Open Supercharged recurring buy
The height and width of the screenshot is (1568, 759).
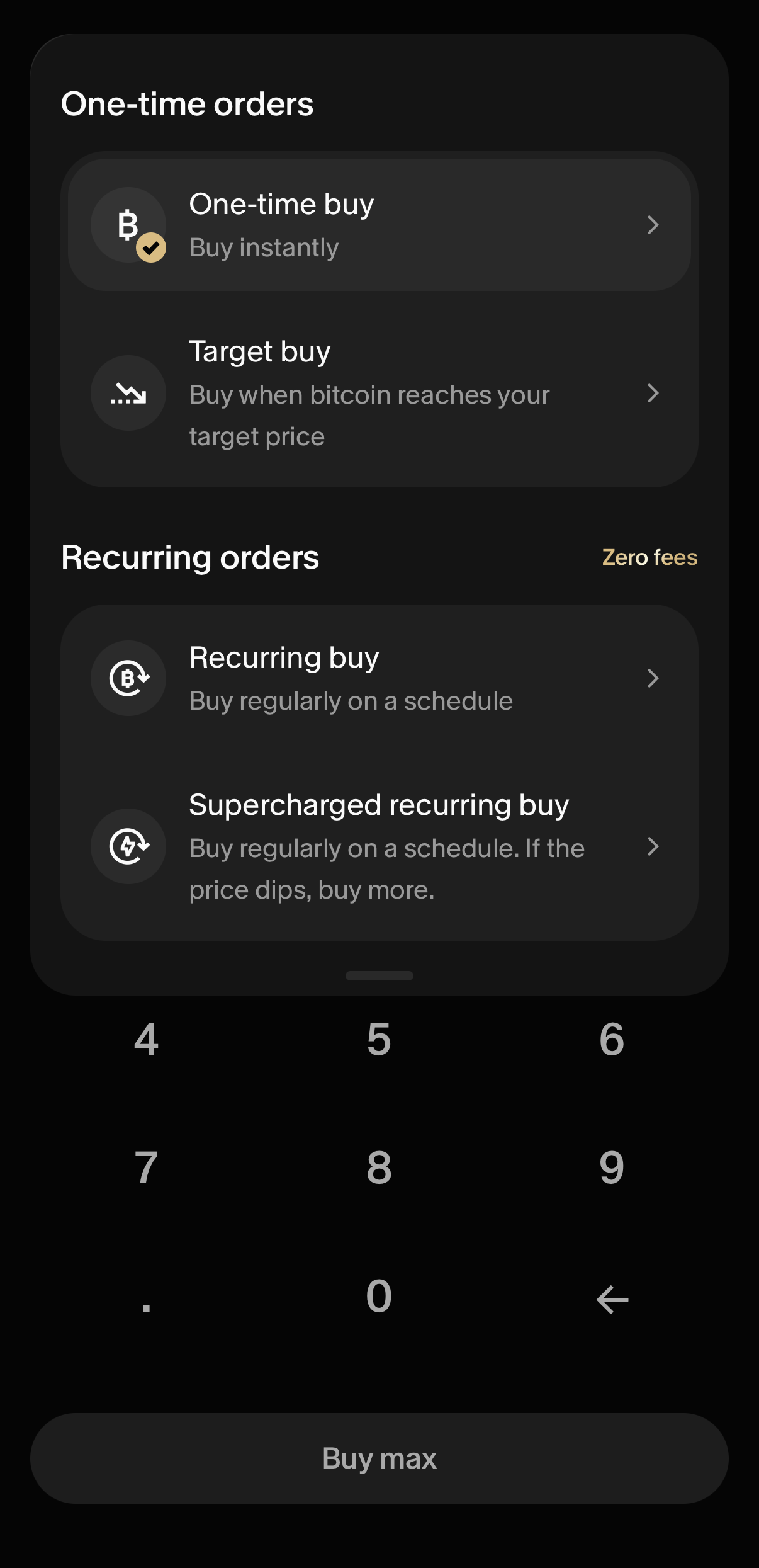click(379, 846)
